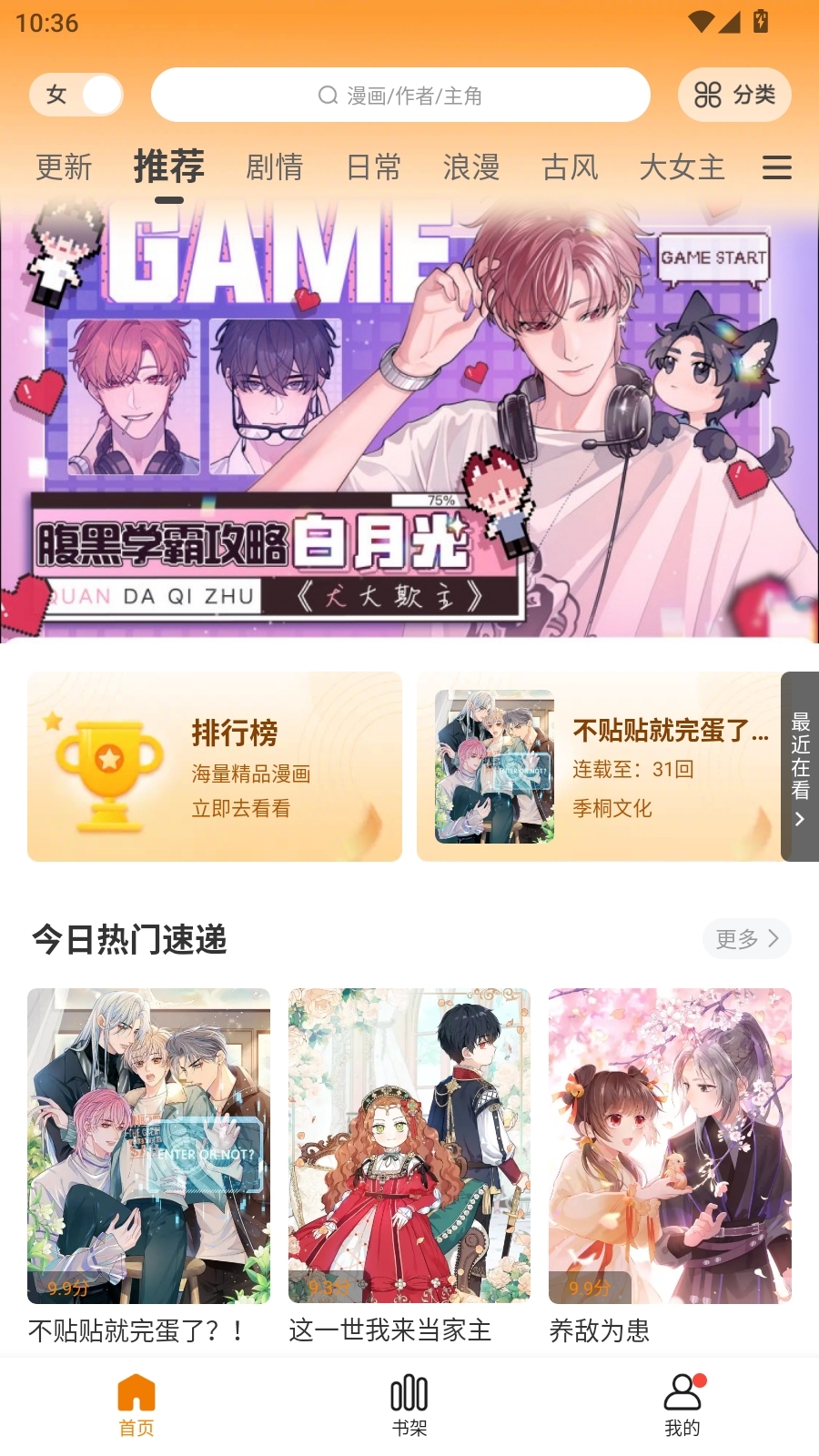The width and height of the screenshot is (819, 1456).
Task: Select the 剧情 tab
Action: coord(274,167)
